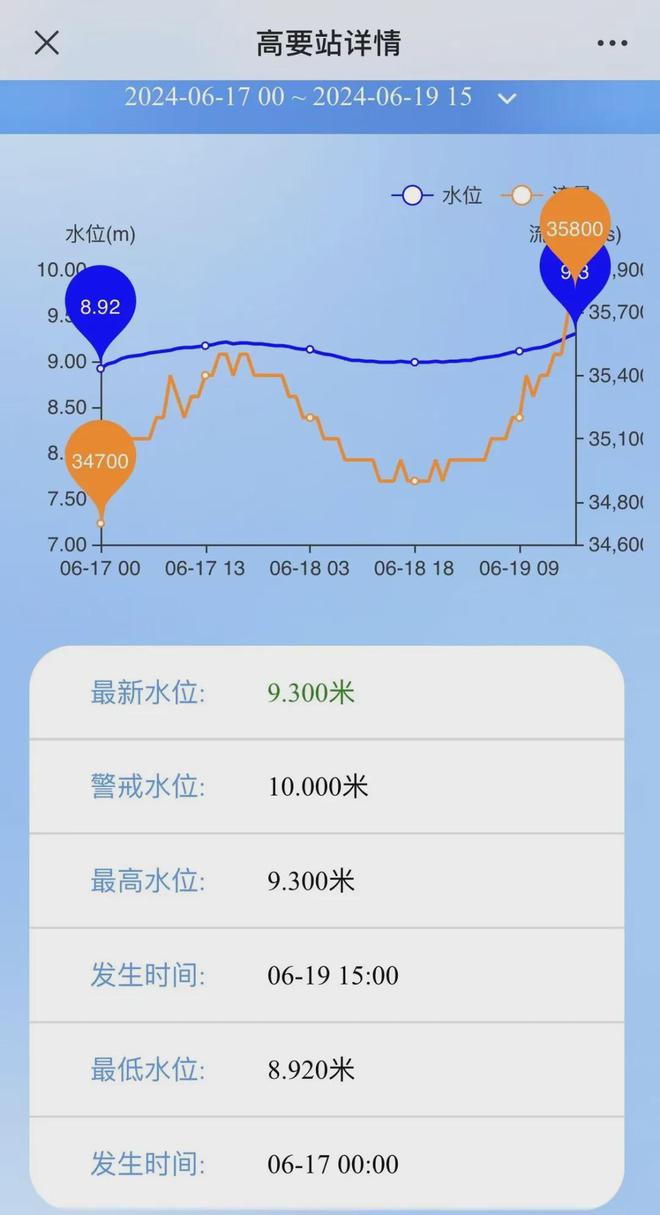The height and width of the screenshot is (1215, 660).
Task: Close the 高要站详情 page
Action: [x=47, y=43]
